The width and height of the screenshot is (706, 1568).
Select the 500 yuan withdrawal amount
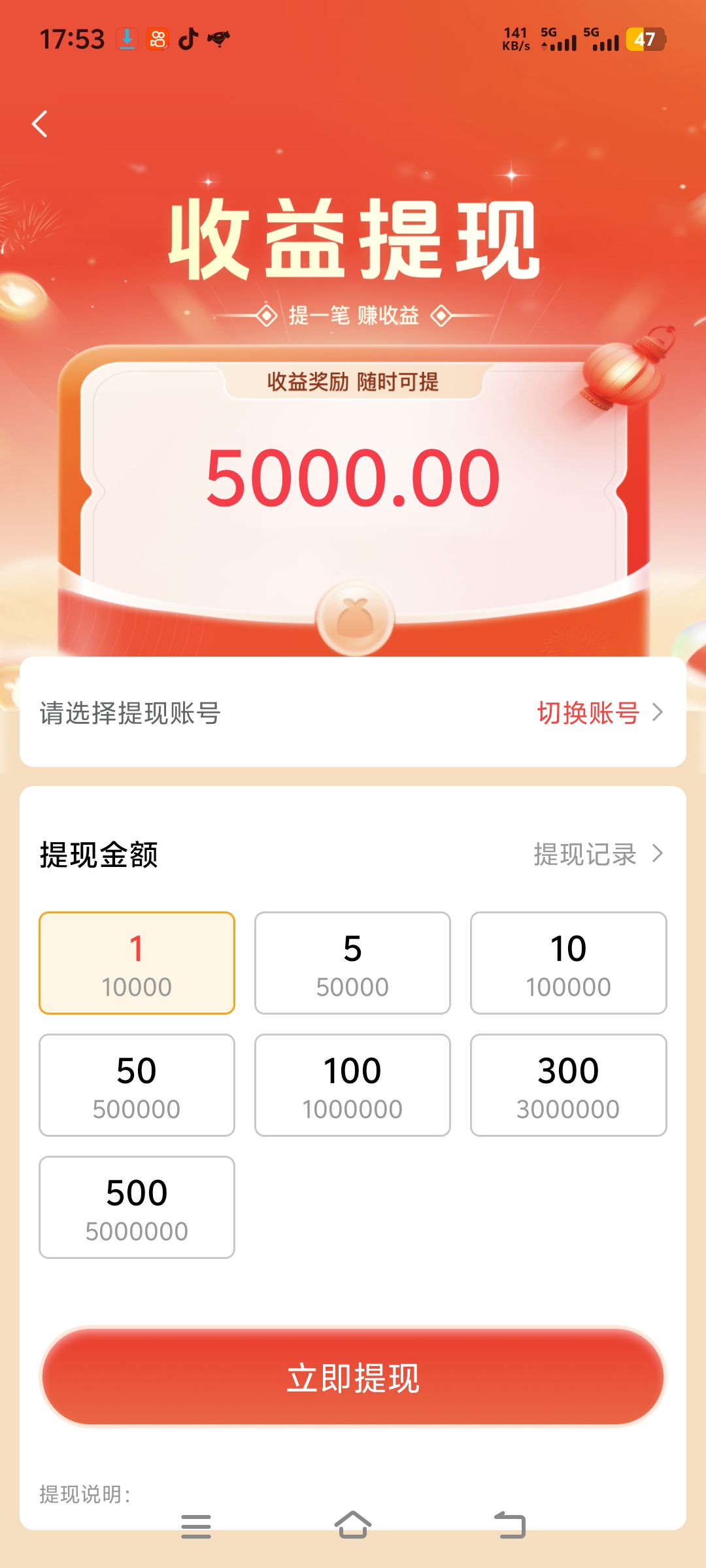coord(137,1207)
